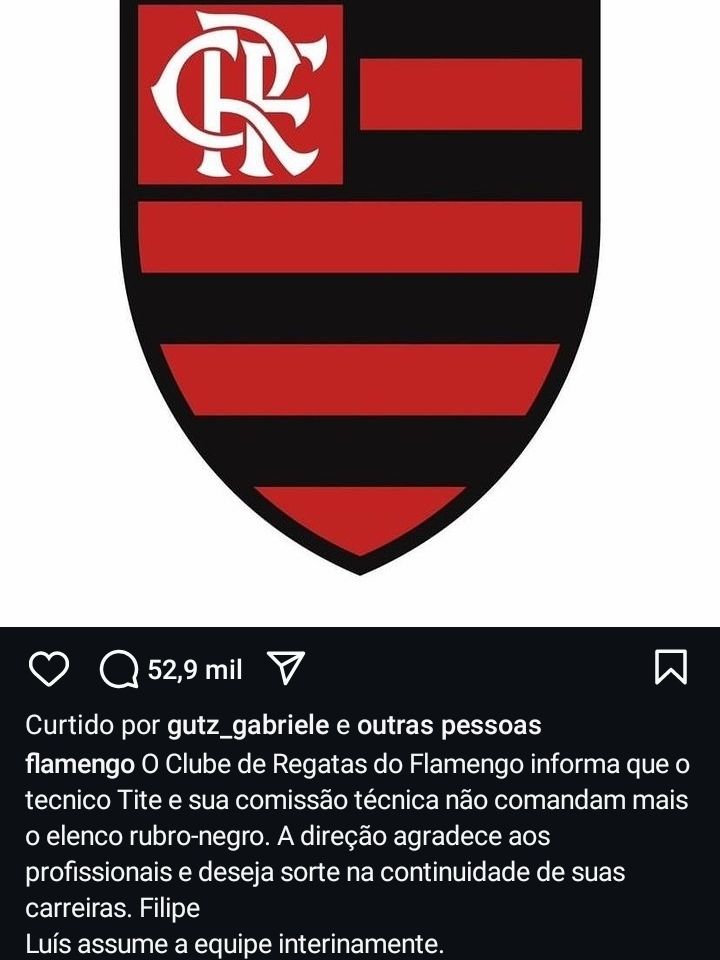Like the Flamengo post

(x=47, y=669)
